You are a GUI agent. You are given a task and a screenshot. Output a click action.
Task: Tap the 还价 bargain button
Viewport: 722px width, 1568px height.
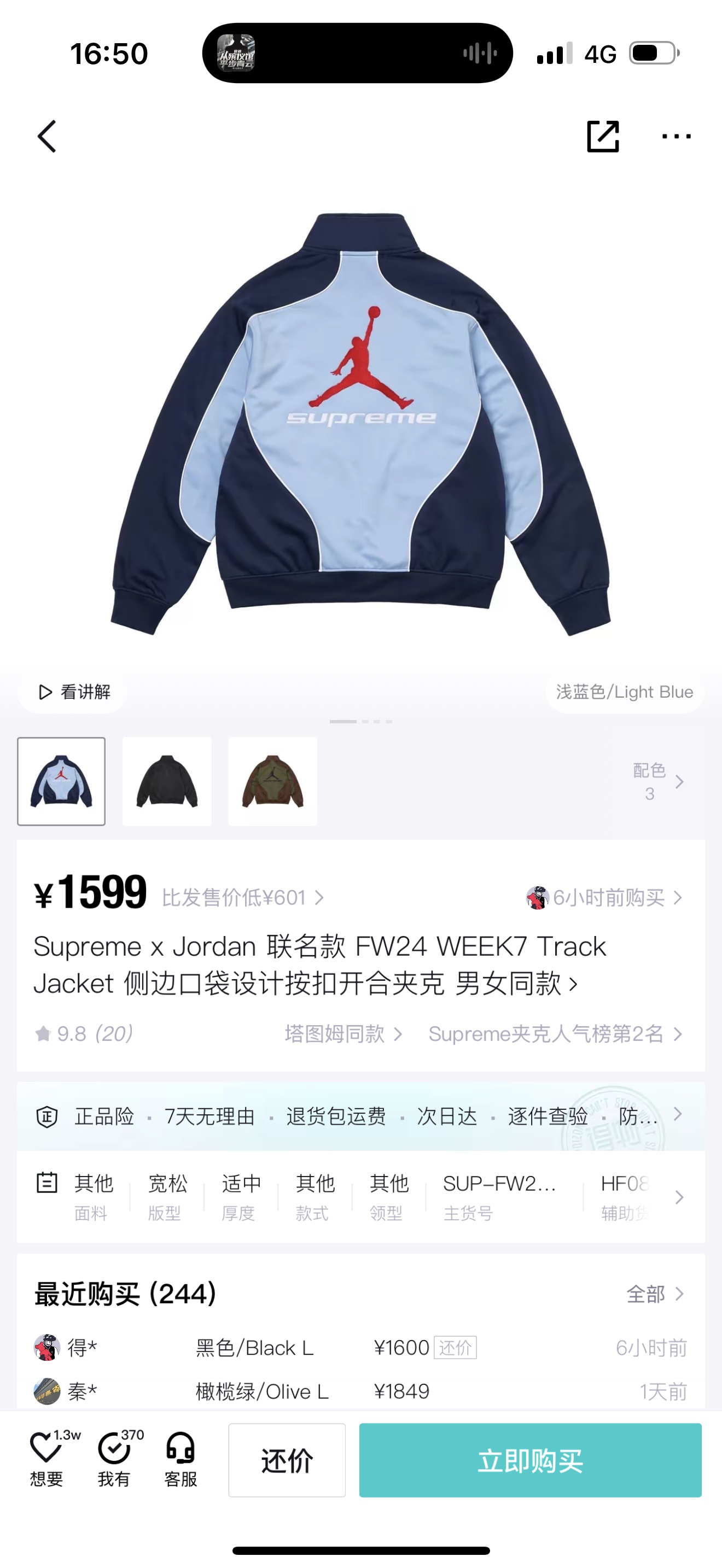pos(287,1460)
